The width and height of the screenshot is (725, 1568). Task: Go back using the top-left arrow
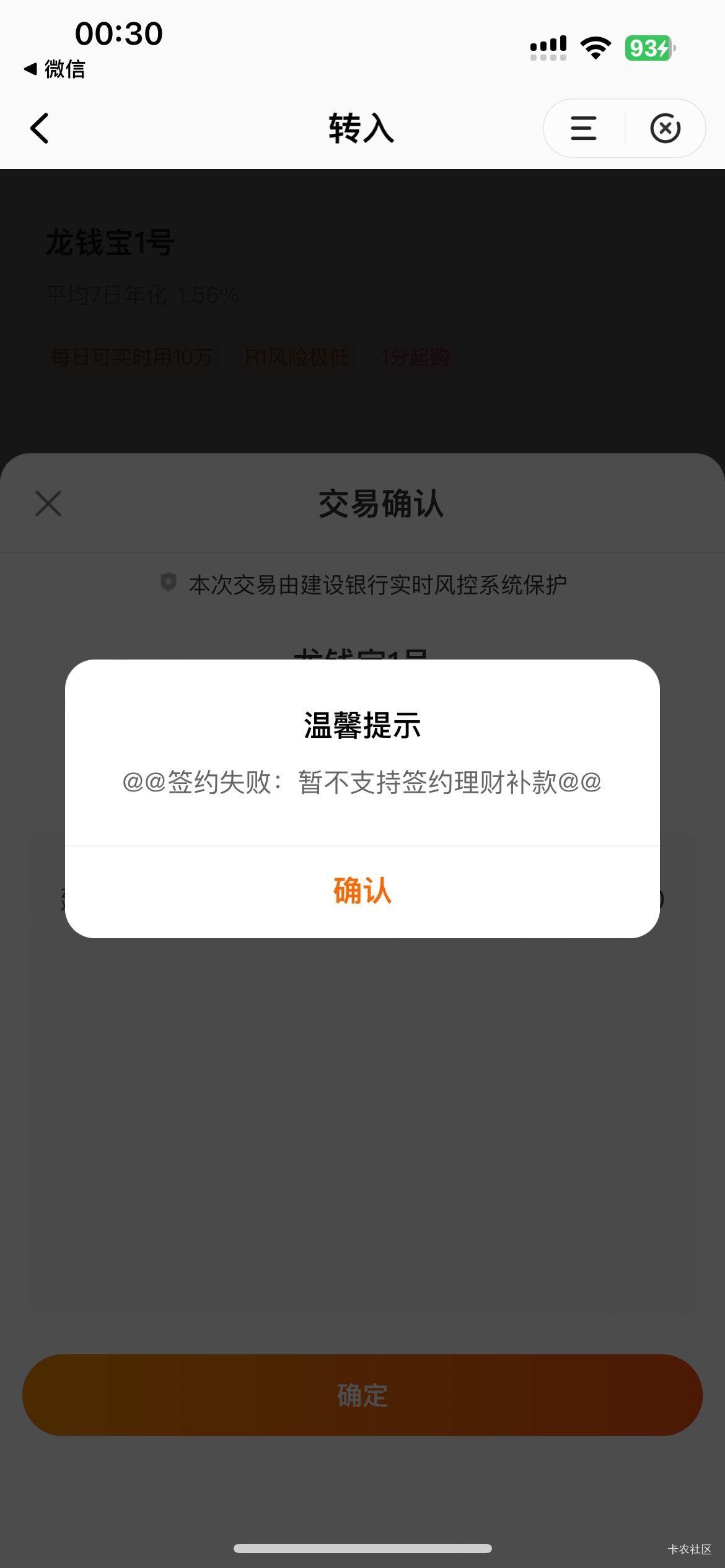40,128
